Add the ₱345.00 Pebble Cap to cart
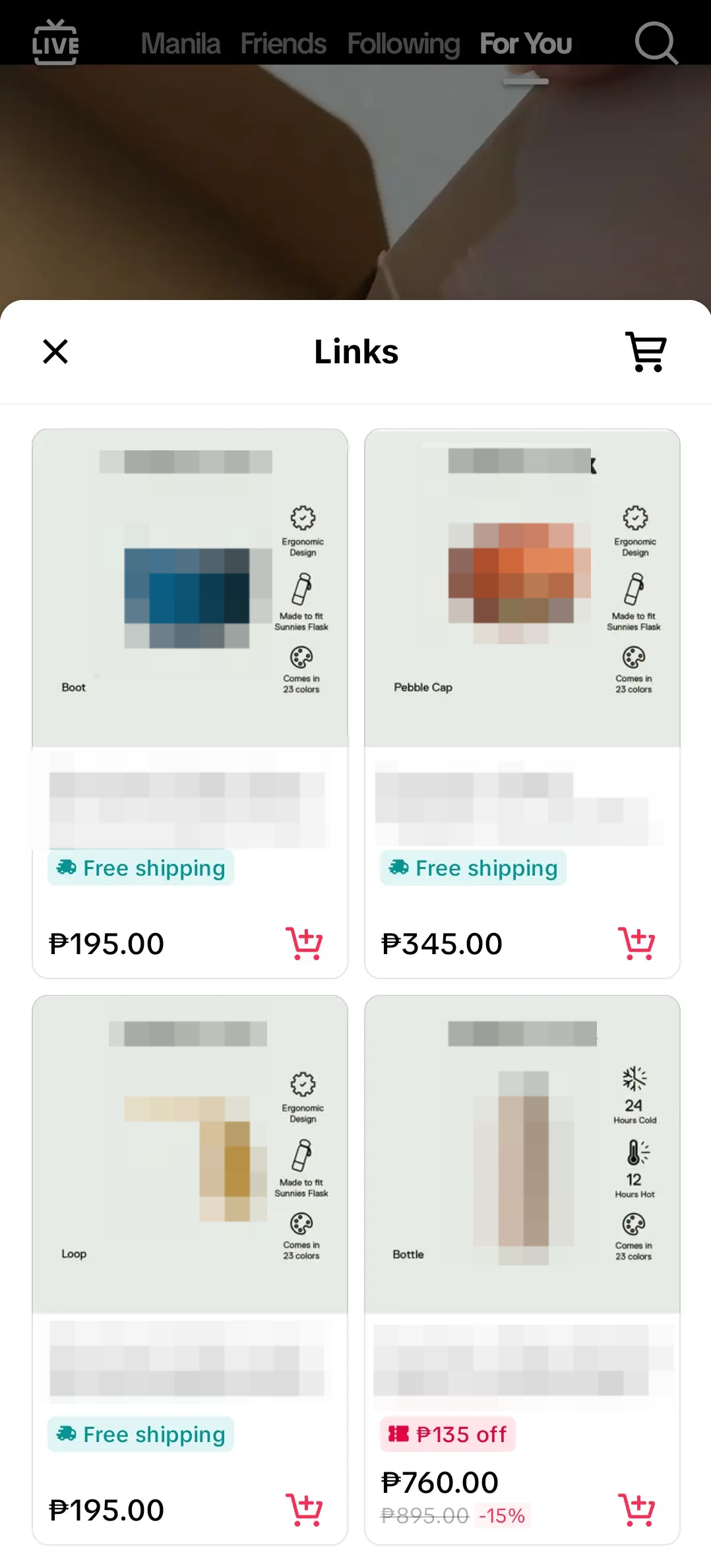 click(636, 944)
